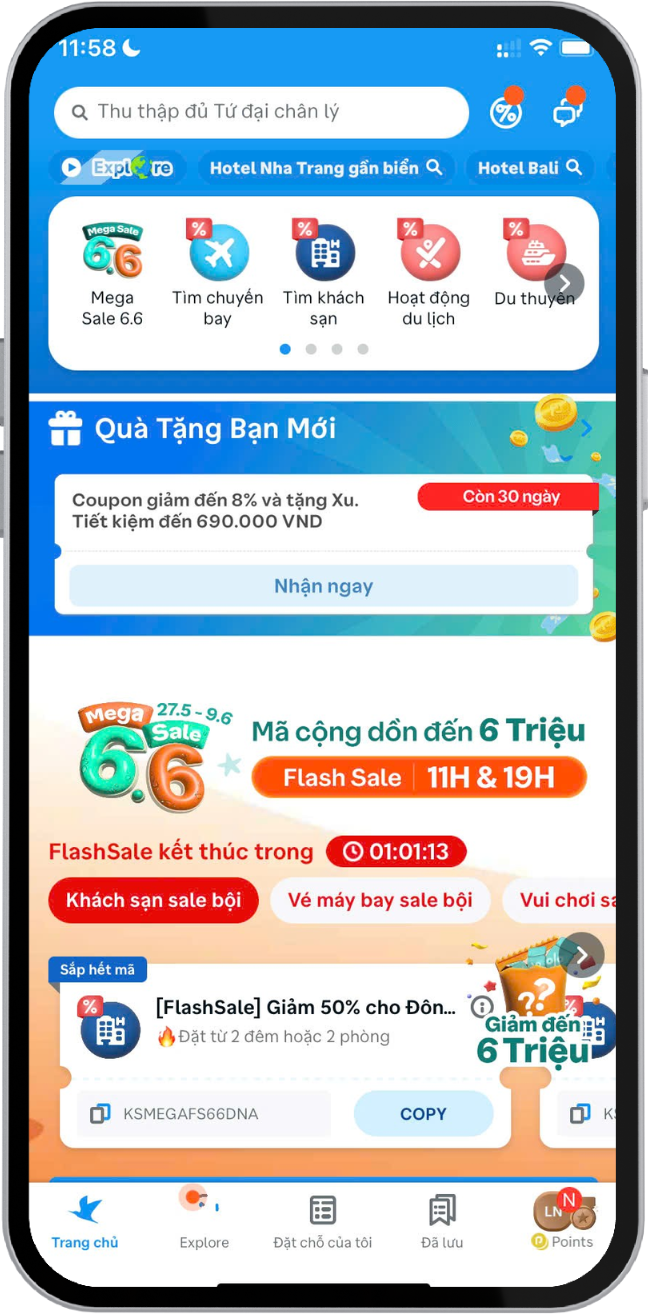Open the Đã lưu tab
Viewport: 648px width, 1314px height.
tap(441, 1220)
